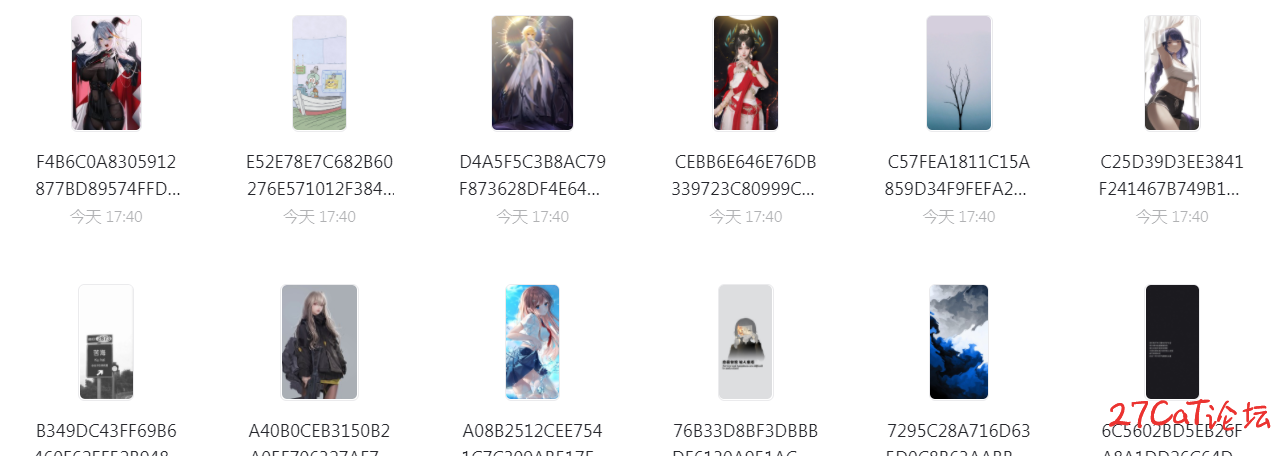Open the file named A08B2512CEE754
Screen dimensions: 1286x456
(x=532, y=342)
